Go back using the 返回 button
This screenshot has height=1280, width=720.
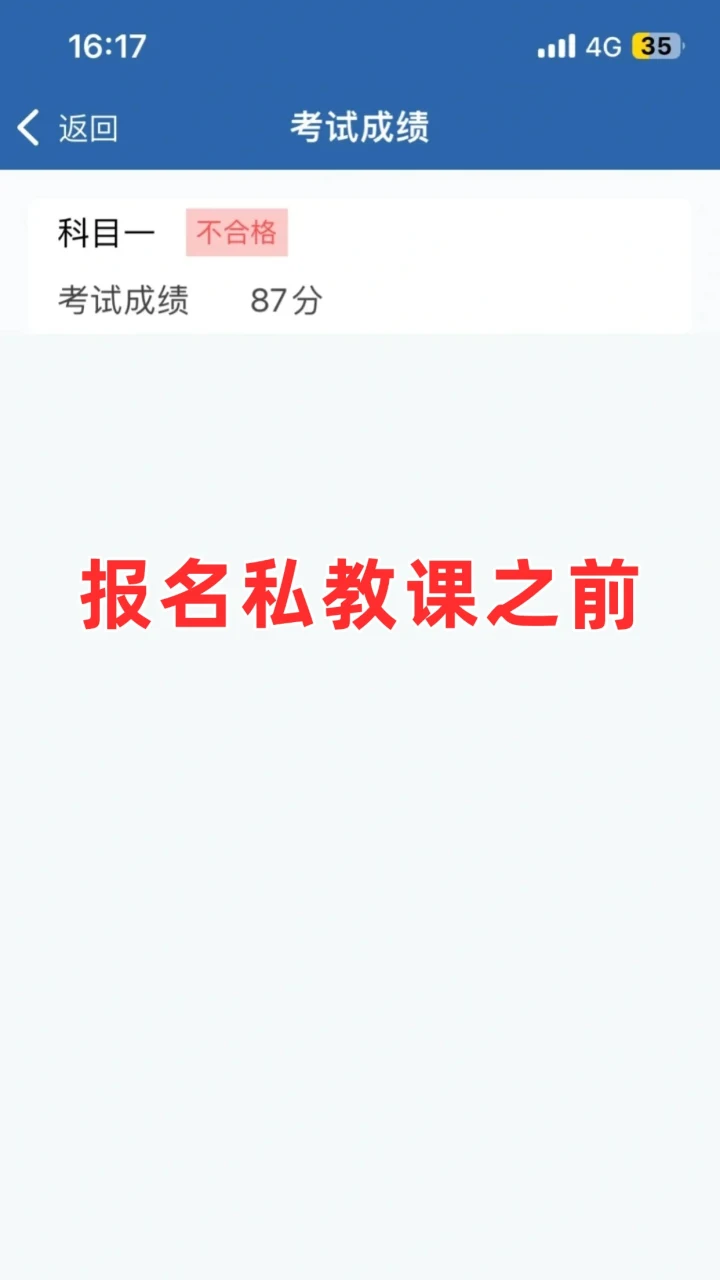[x=68, y=128]
